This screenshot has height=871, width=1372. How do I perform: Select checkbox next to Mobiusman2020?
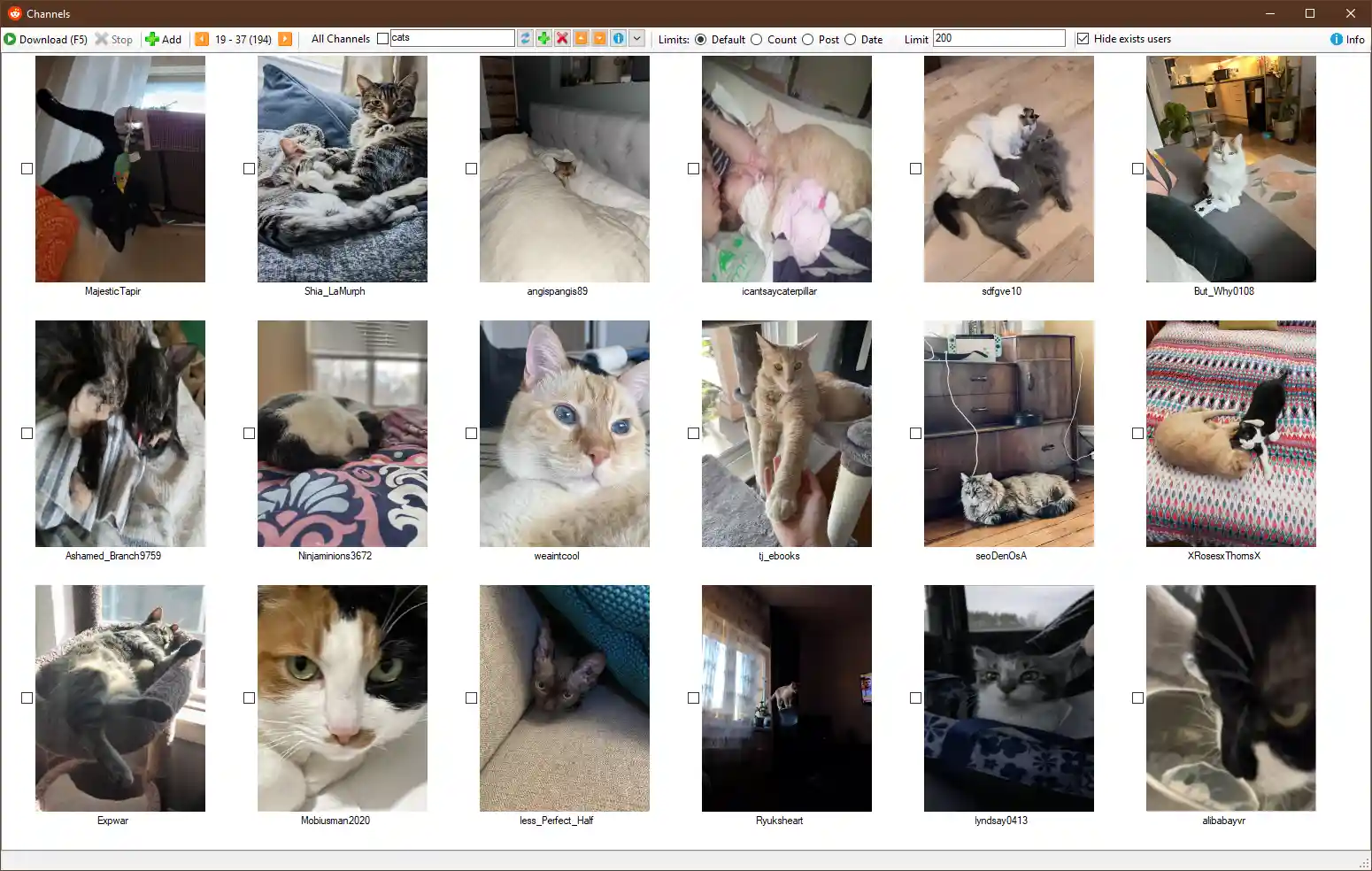tap(249, 698)
